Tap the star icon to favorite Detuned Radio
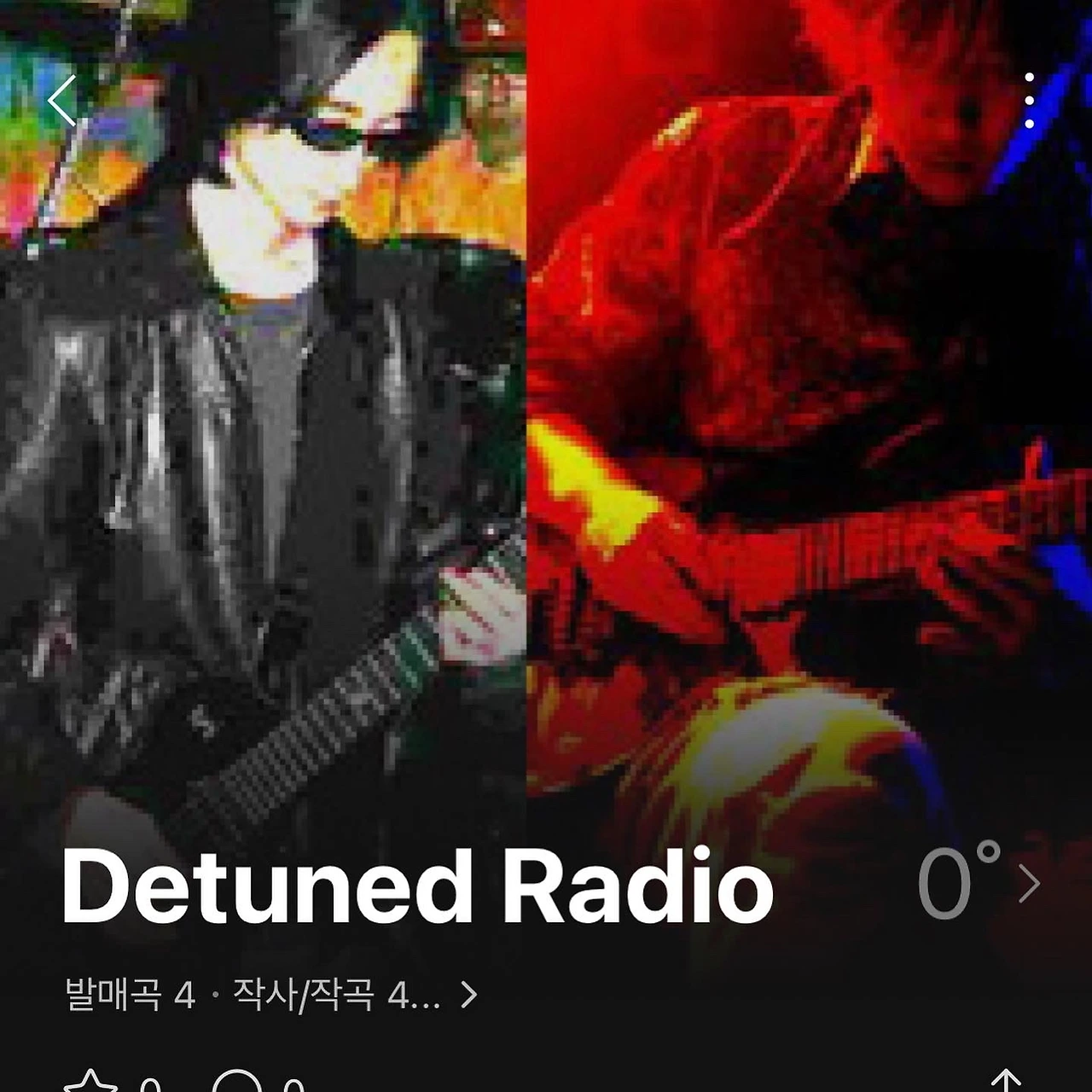 point(90,1083)
